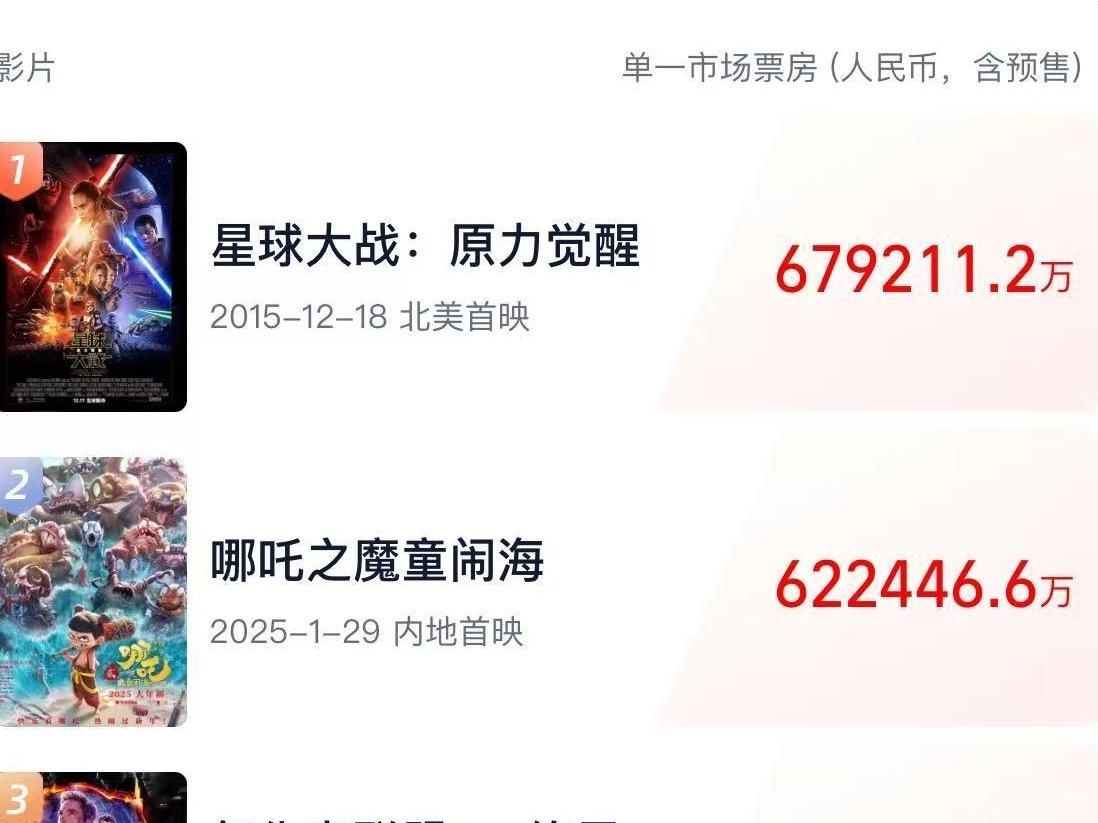Open 哪吒之魔童闹海 movie entry
1098x823 pixels.
(378, 562)
